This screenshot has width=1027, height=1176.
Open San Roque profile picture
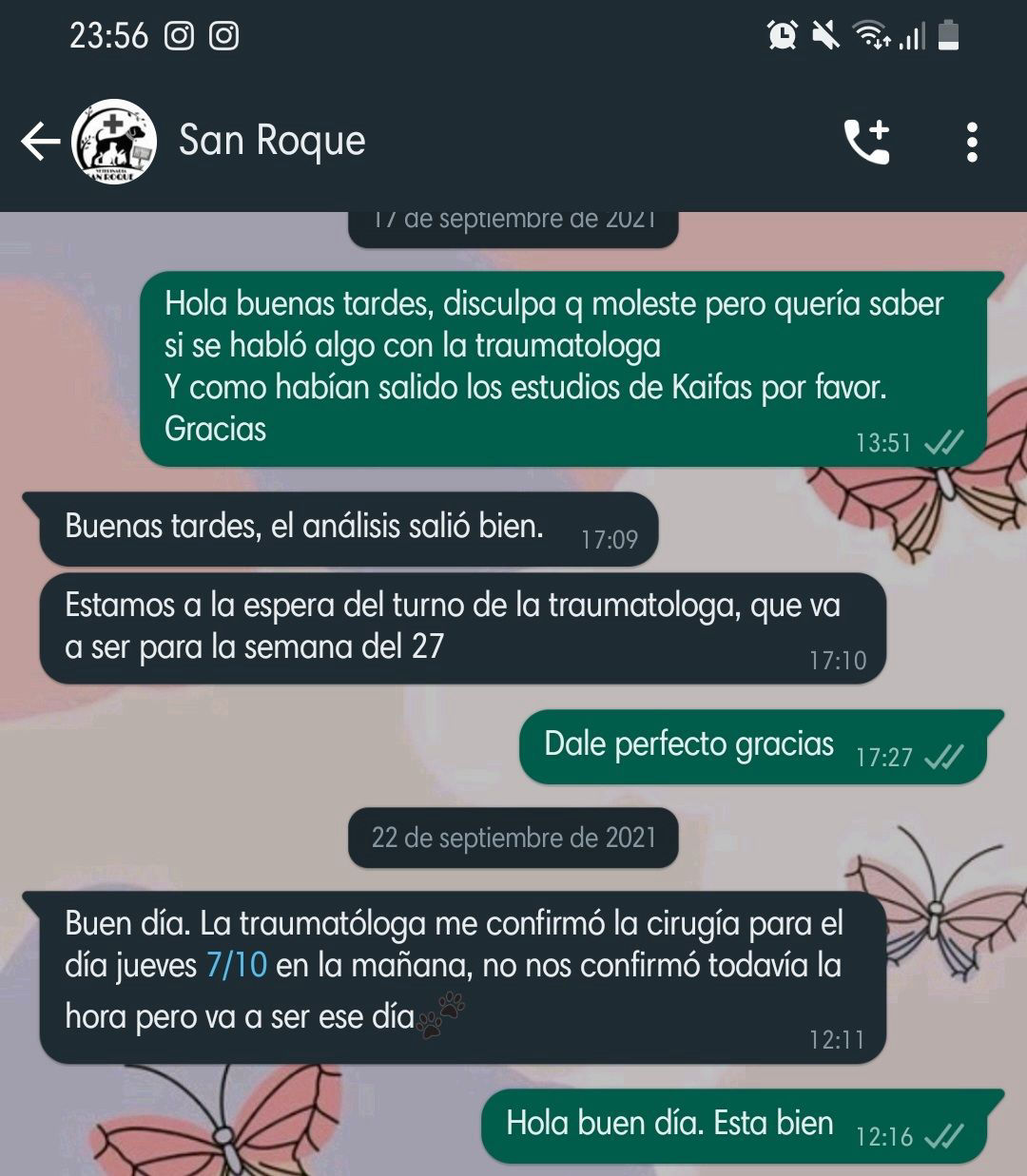(x=114, y=143)
